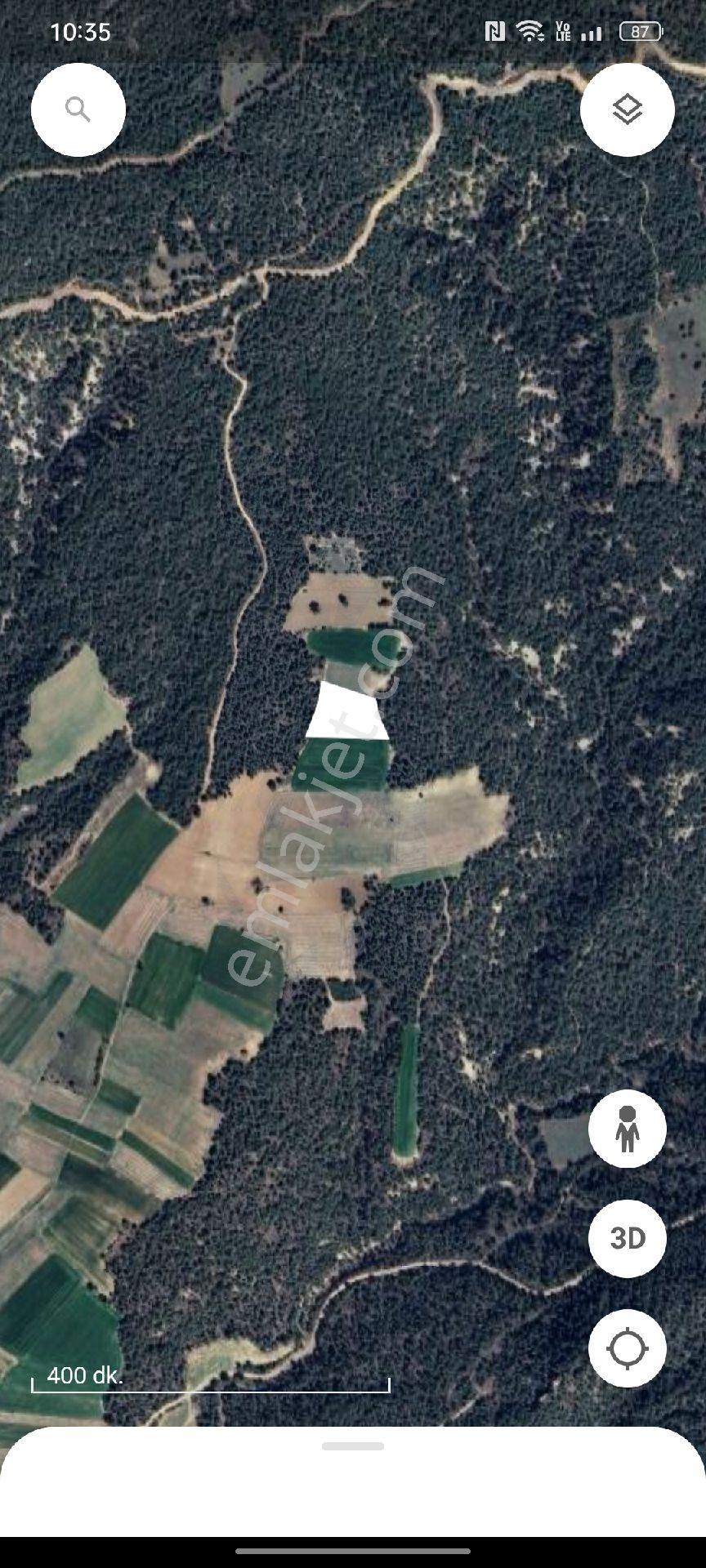706x1568 pixels.
Task: Open the map layers selector
Action: pyautogui.click(x=628, y=109)
